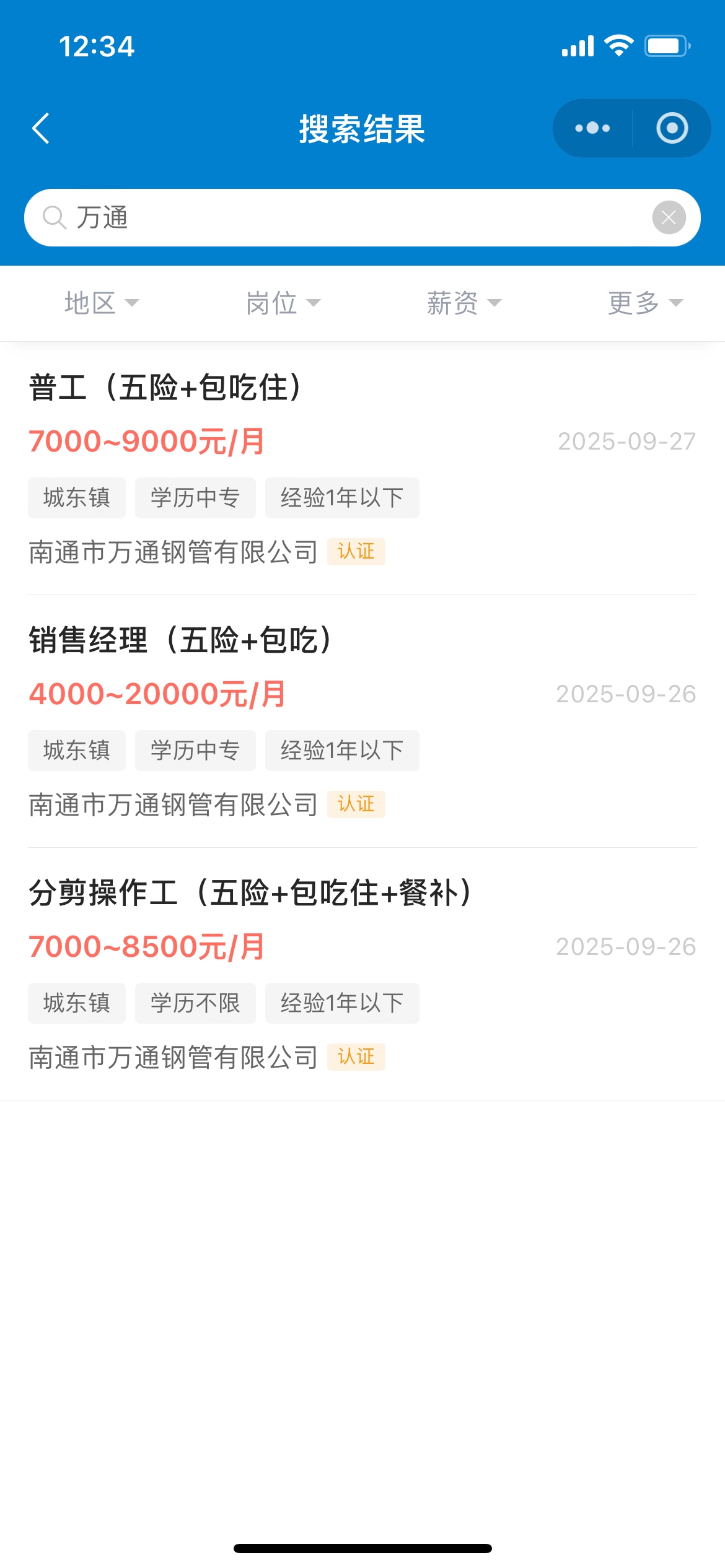Go back from search results

point(41,129)
